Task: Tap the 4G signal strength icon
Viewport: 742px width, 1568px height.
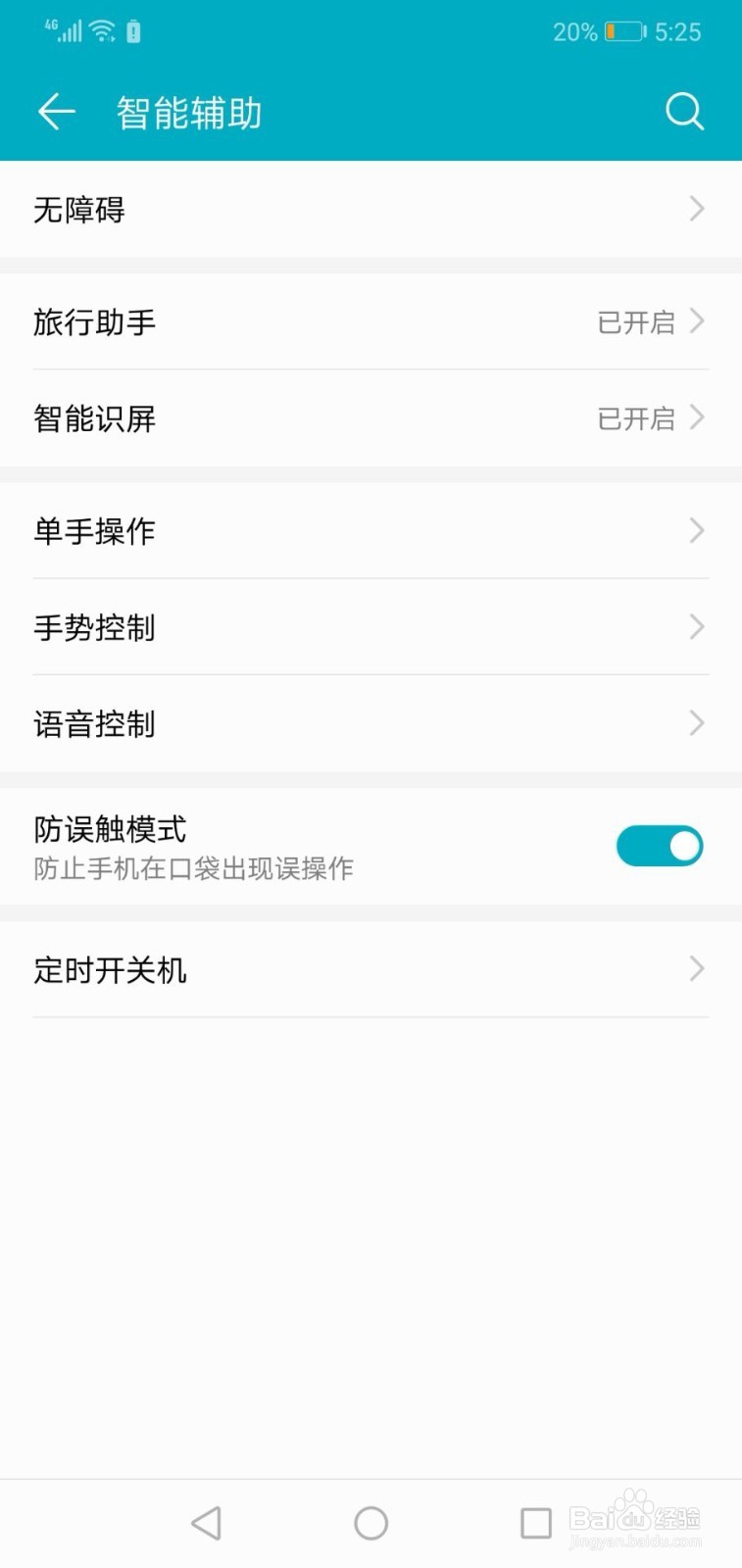Action: click(x=62, y=29)
